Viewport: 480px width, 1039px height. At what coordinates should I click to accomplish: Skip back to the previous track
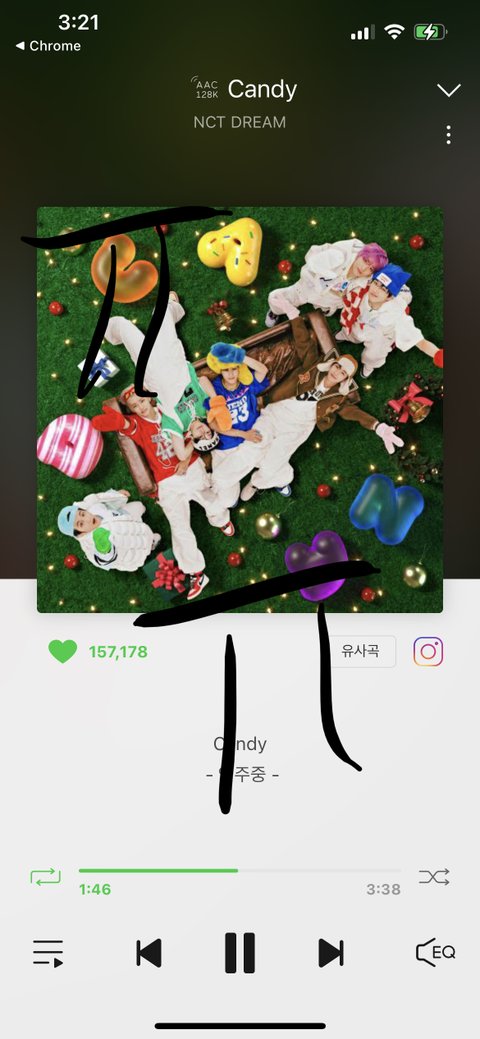coord(149,953)
